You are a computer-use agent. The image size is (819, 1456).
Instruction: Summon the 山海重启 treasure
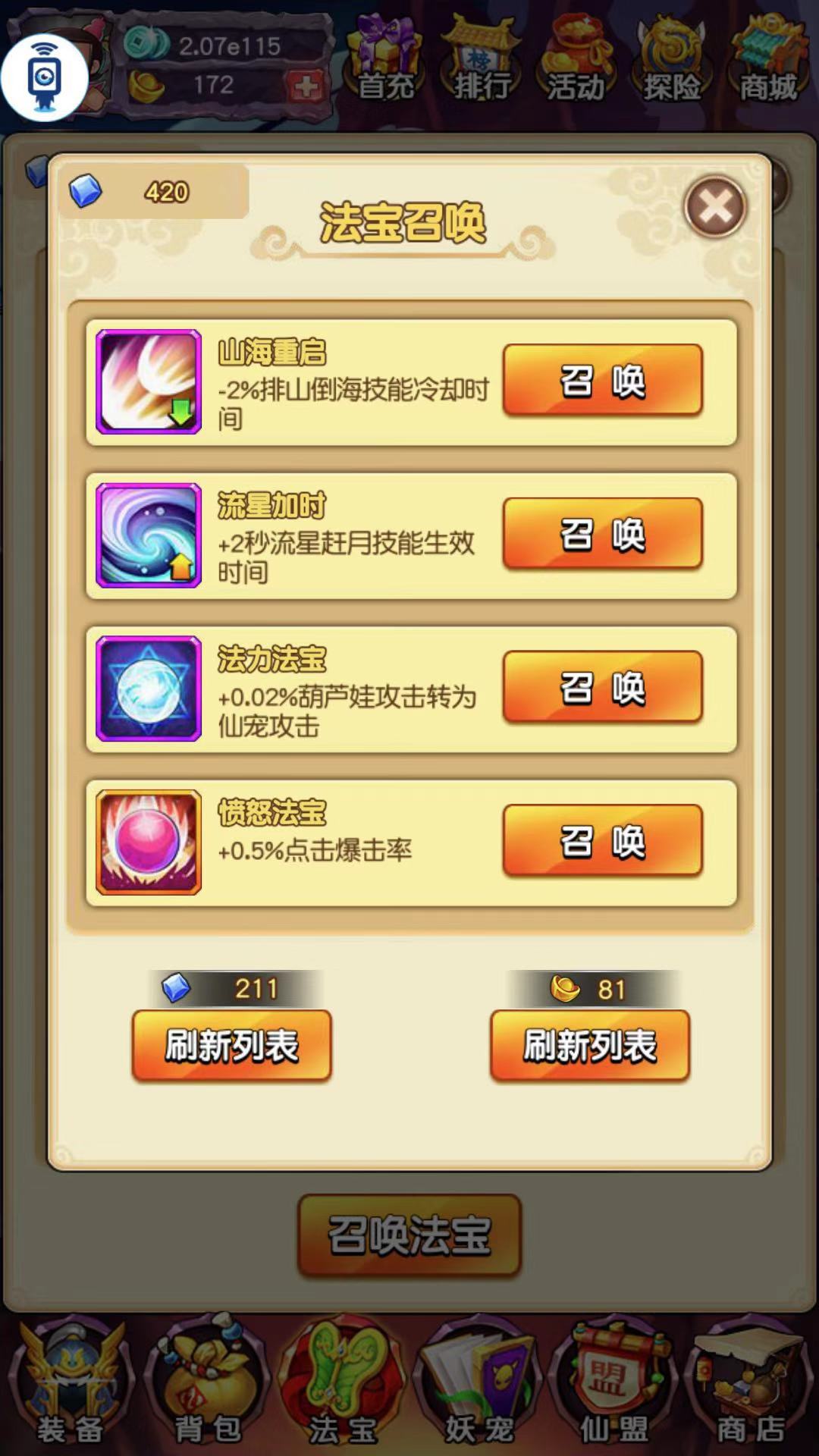pos(602,380)
